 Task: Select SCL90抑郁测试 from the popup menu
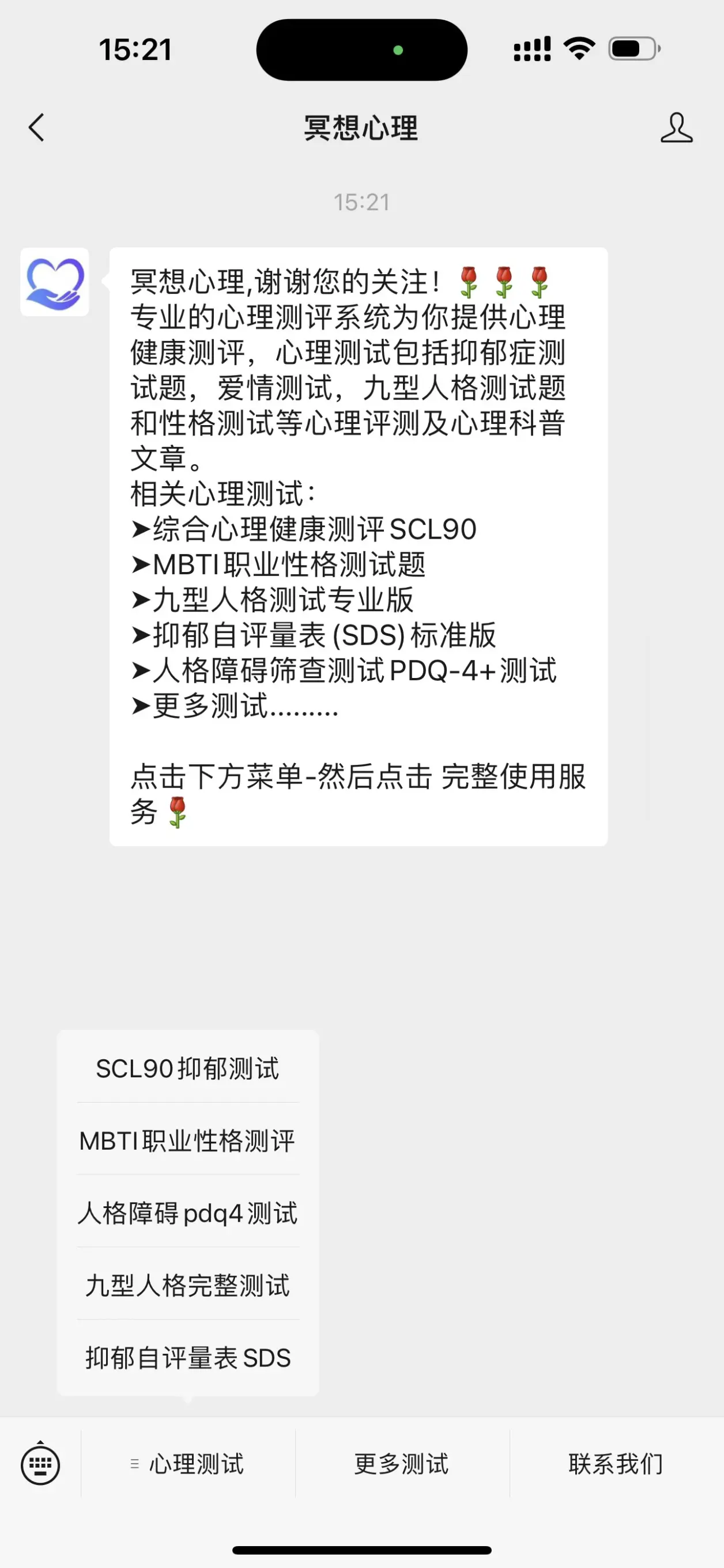click(x=187, y=1067)
